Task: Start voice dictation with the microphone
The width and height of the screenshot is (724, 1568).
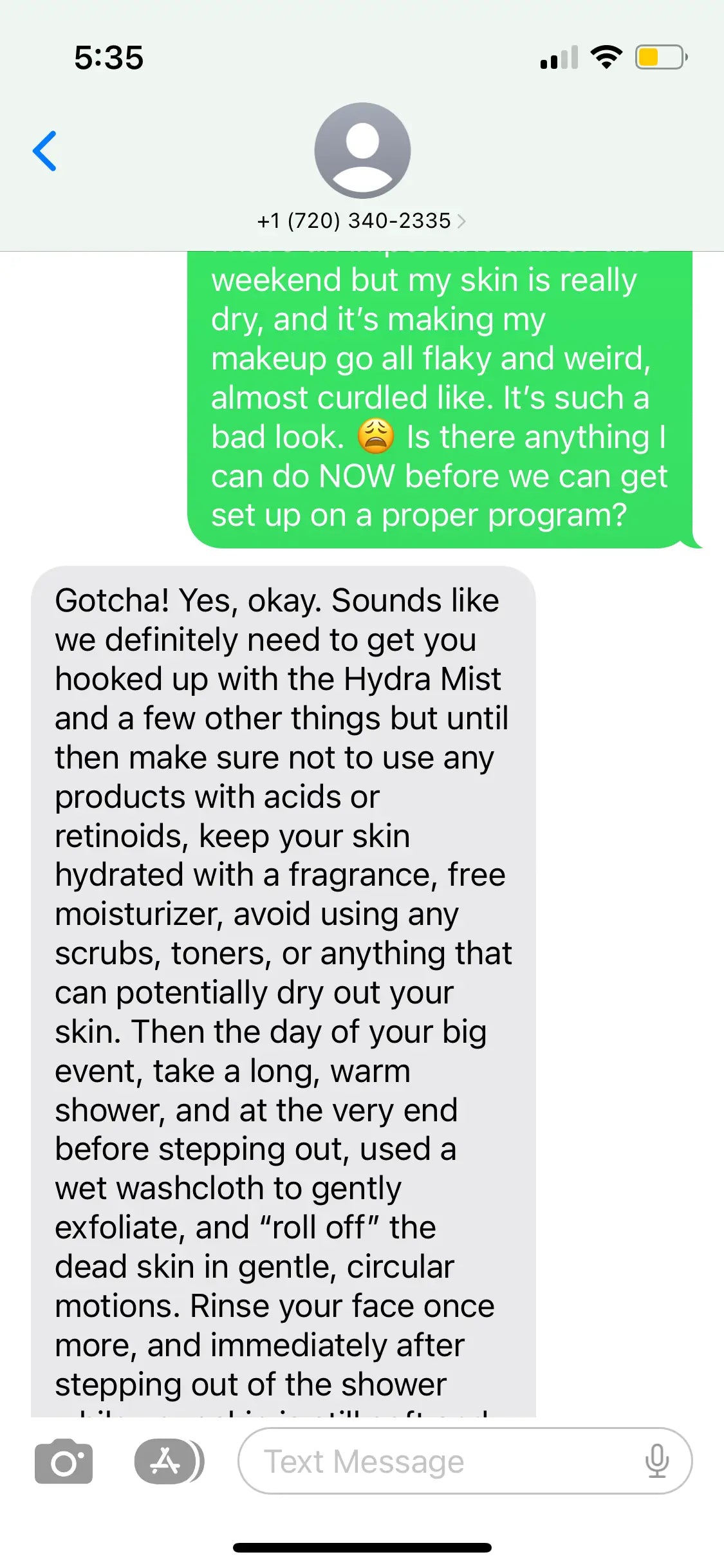Action: click(656, 1462)
